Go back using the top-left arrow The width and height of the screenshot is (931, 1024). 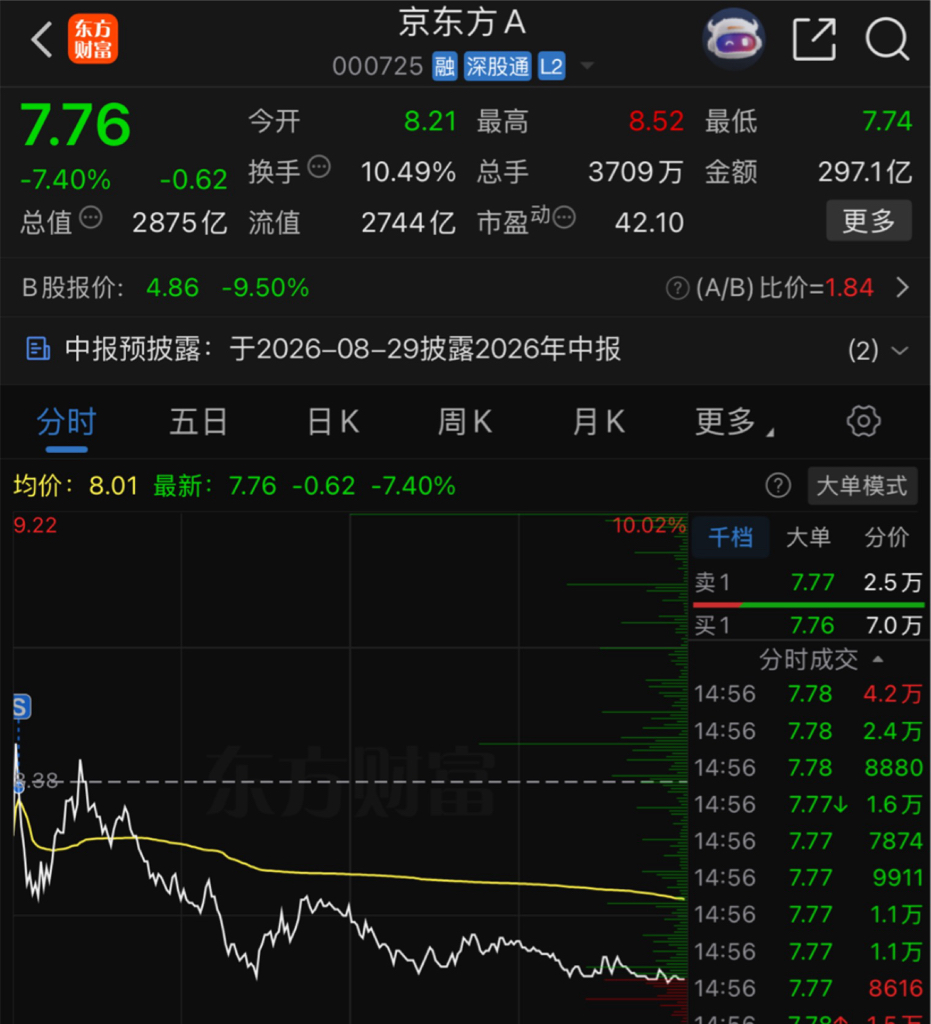click(42, 39)
